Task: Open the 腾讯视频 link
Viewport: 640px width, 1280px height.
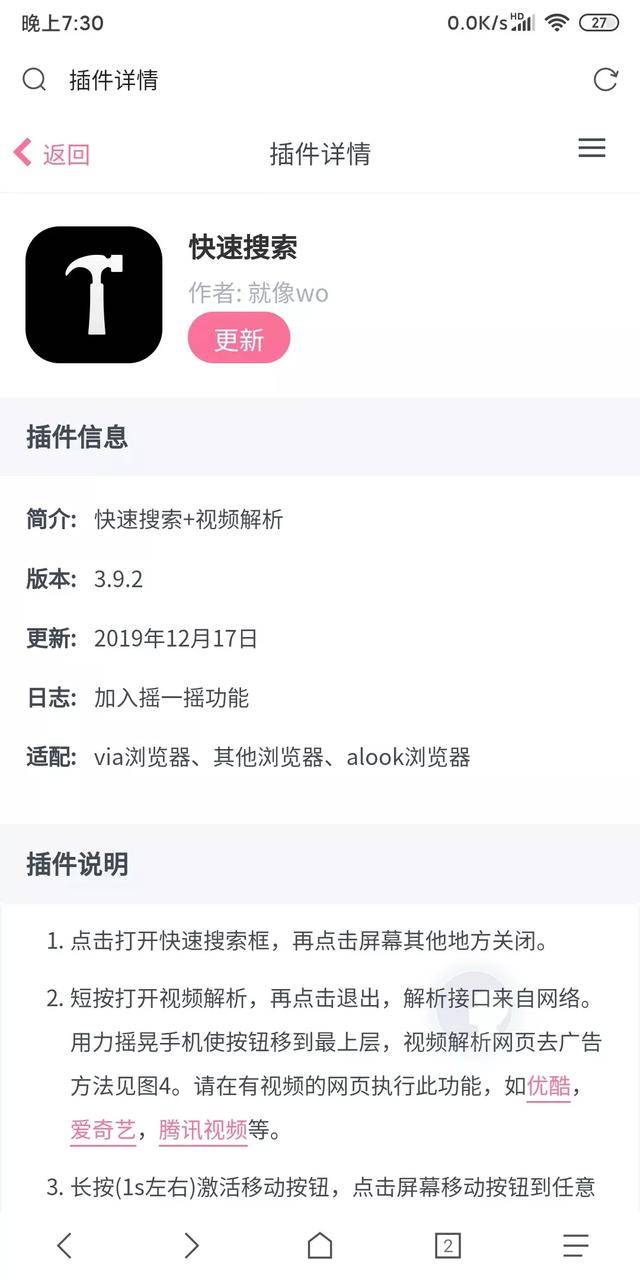Action: 203,1131
